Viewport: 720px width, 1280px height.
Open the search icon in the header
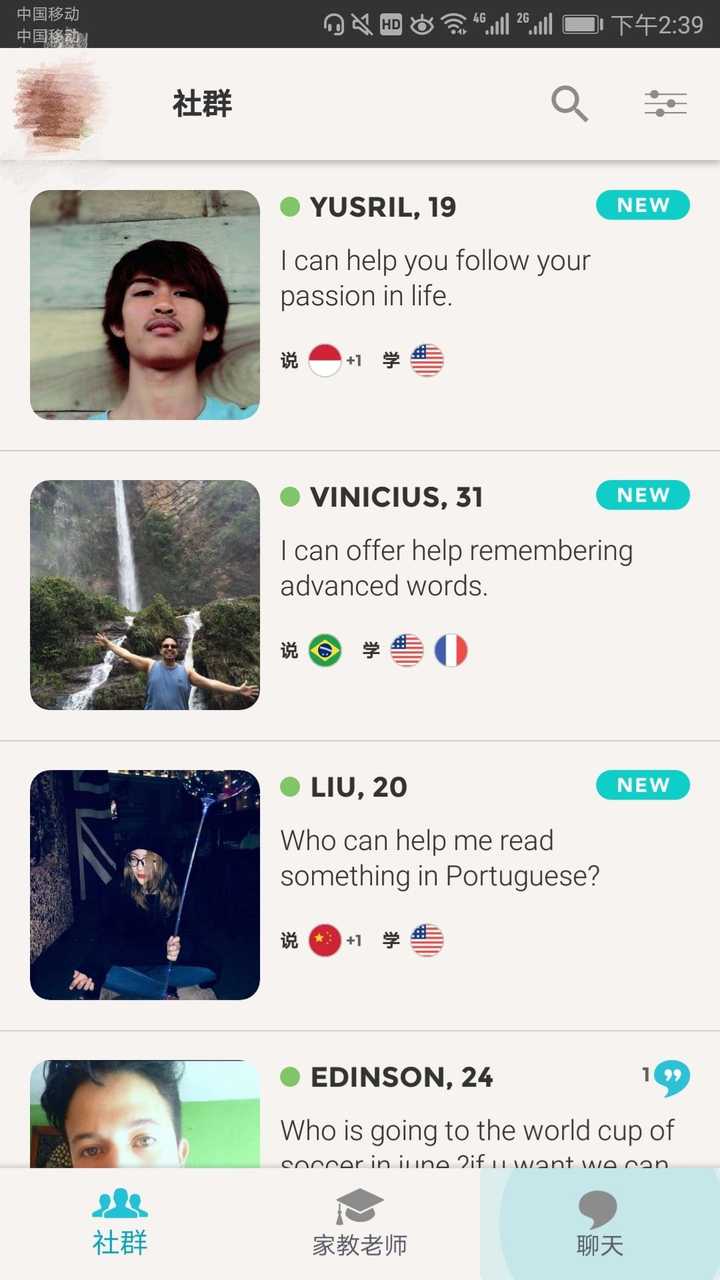(569, 104)
